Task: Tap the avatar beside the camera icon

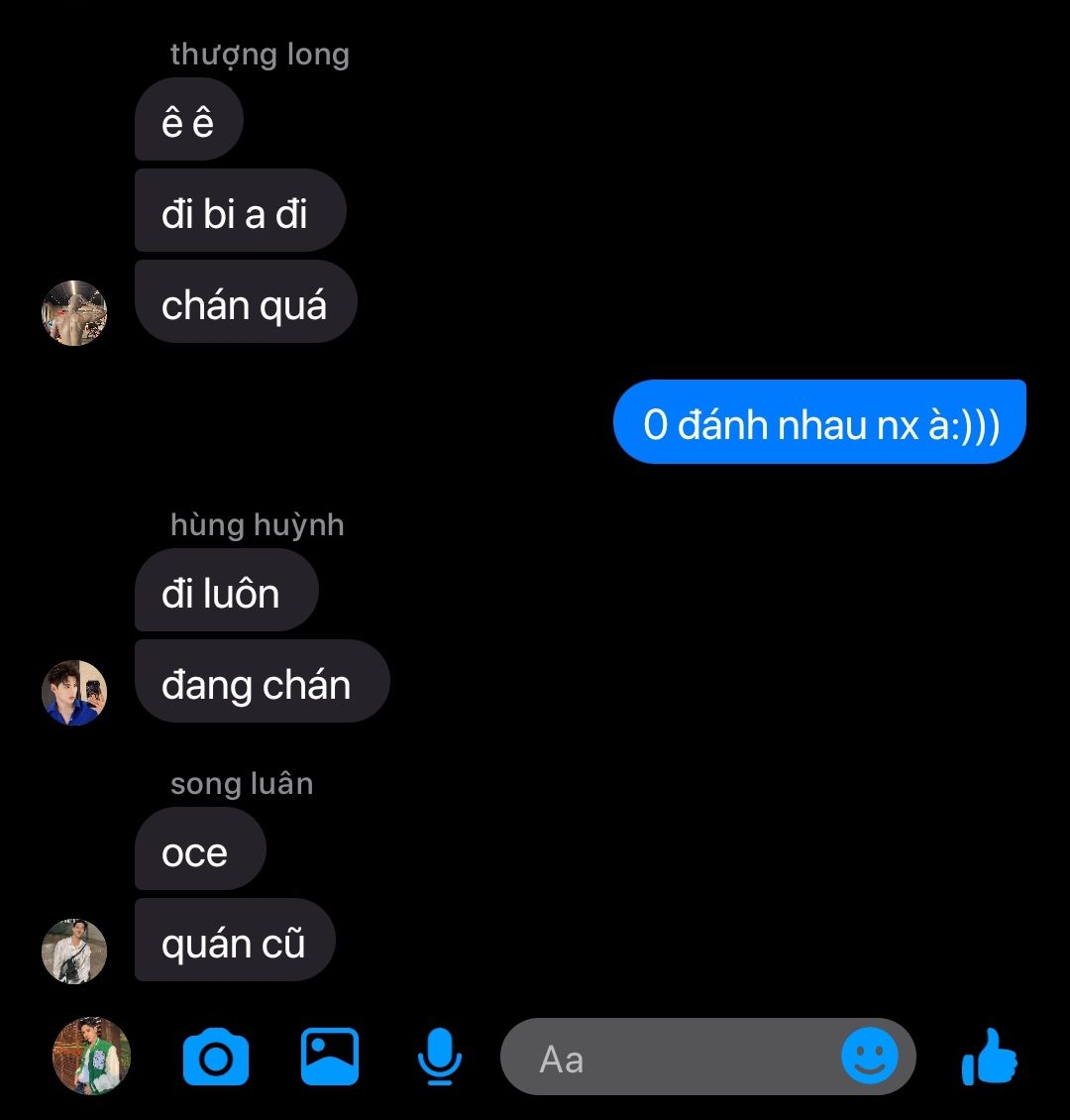Action: coord(91,1057)
